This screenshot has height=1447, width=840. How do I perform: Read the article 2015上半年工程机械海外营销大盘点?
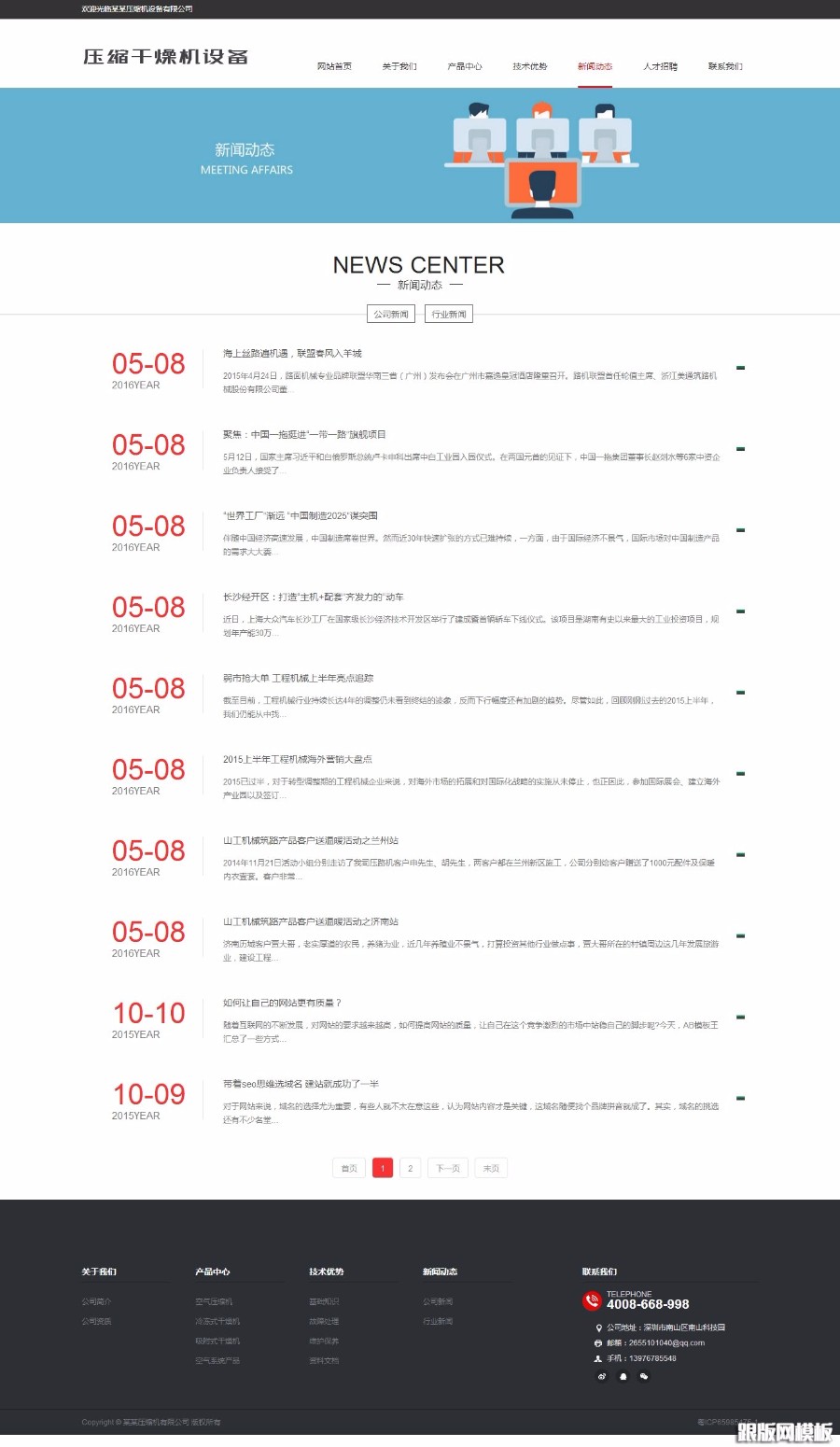pos(297,760)
